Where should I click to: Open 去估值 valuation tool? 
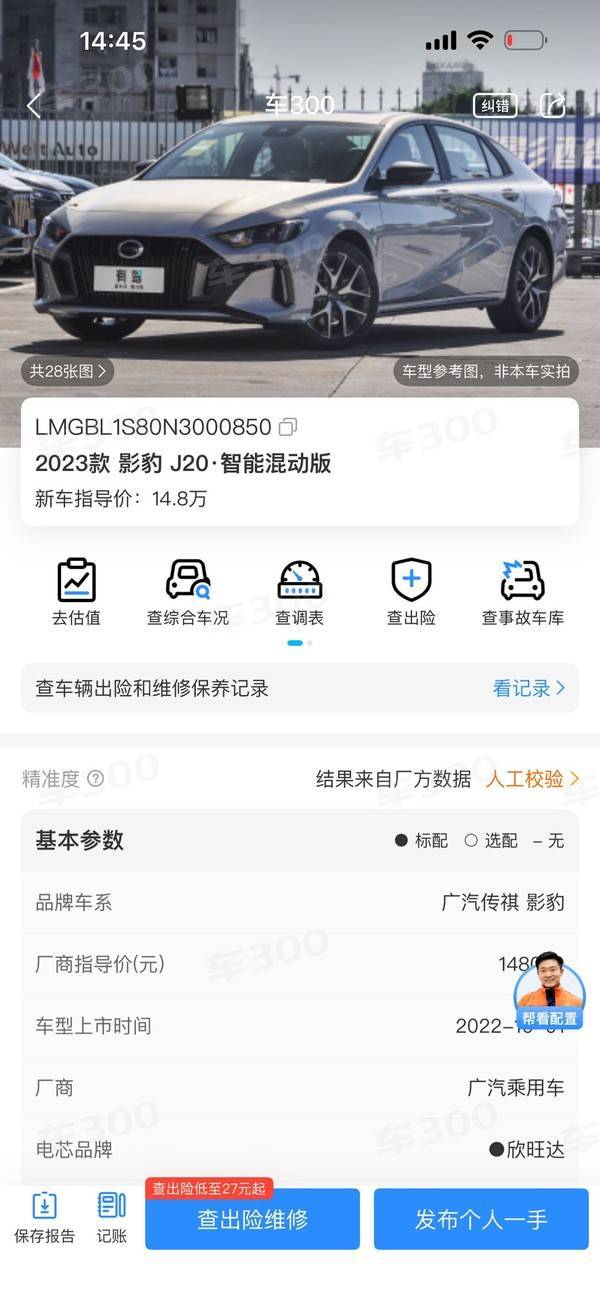click(76, 592)
